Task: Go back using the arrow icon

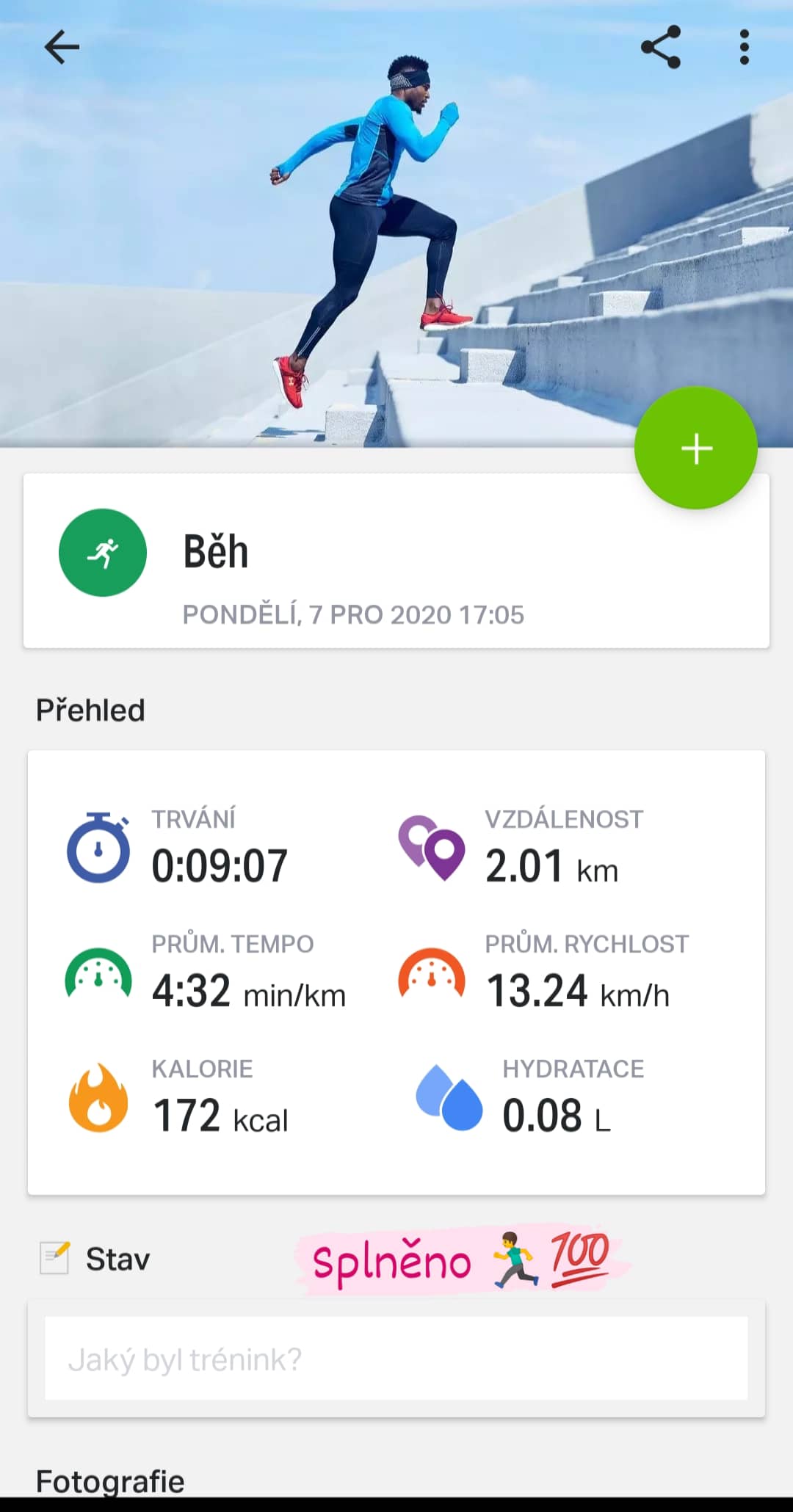Action: 62,48
